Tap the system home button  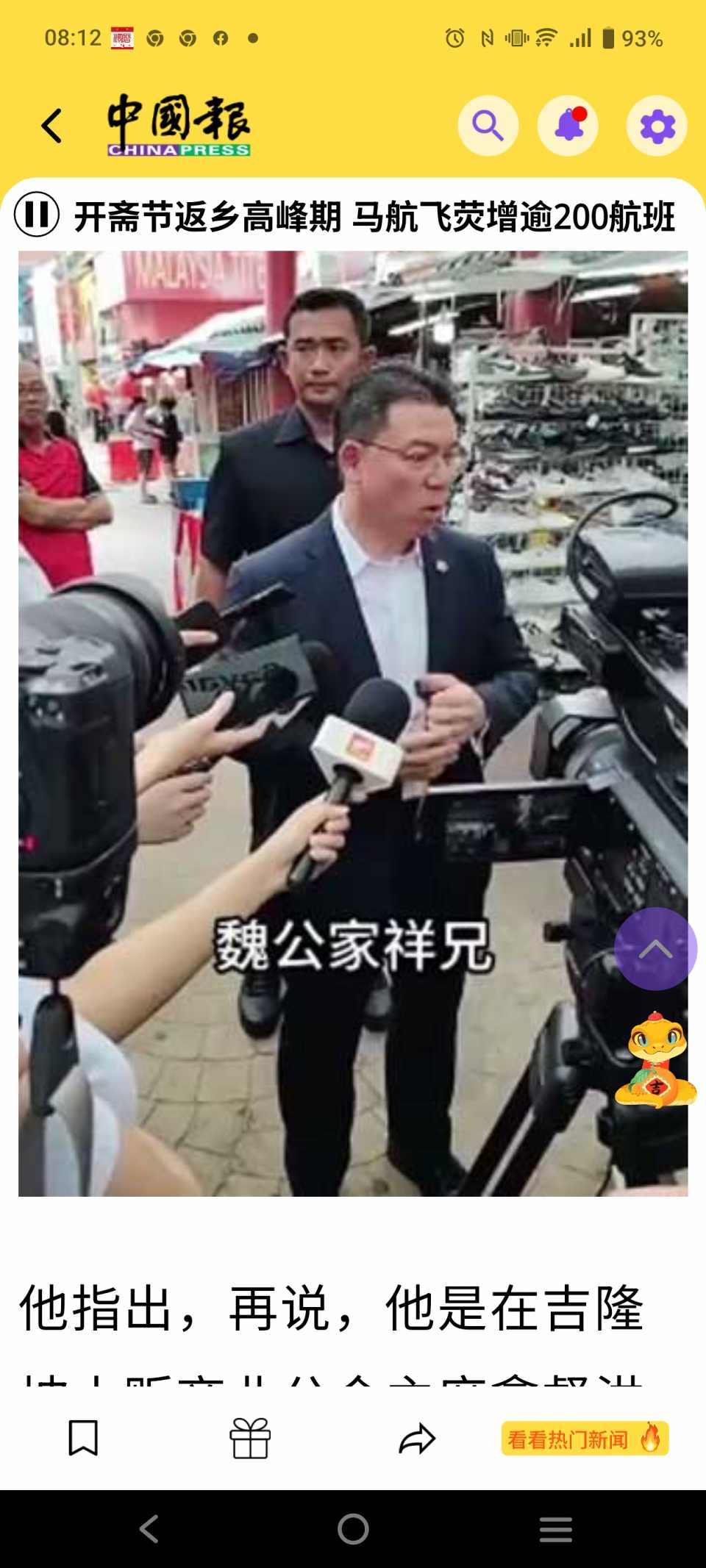tap(353, 1529)
